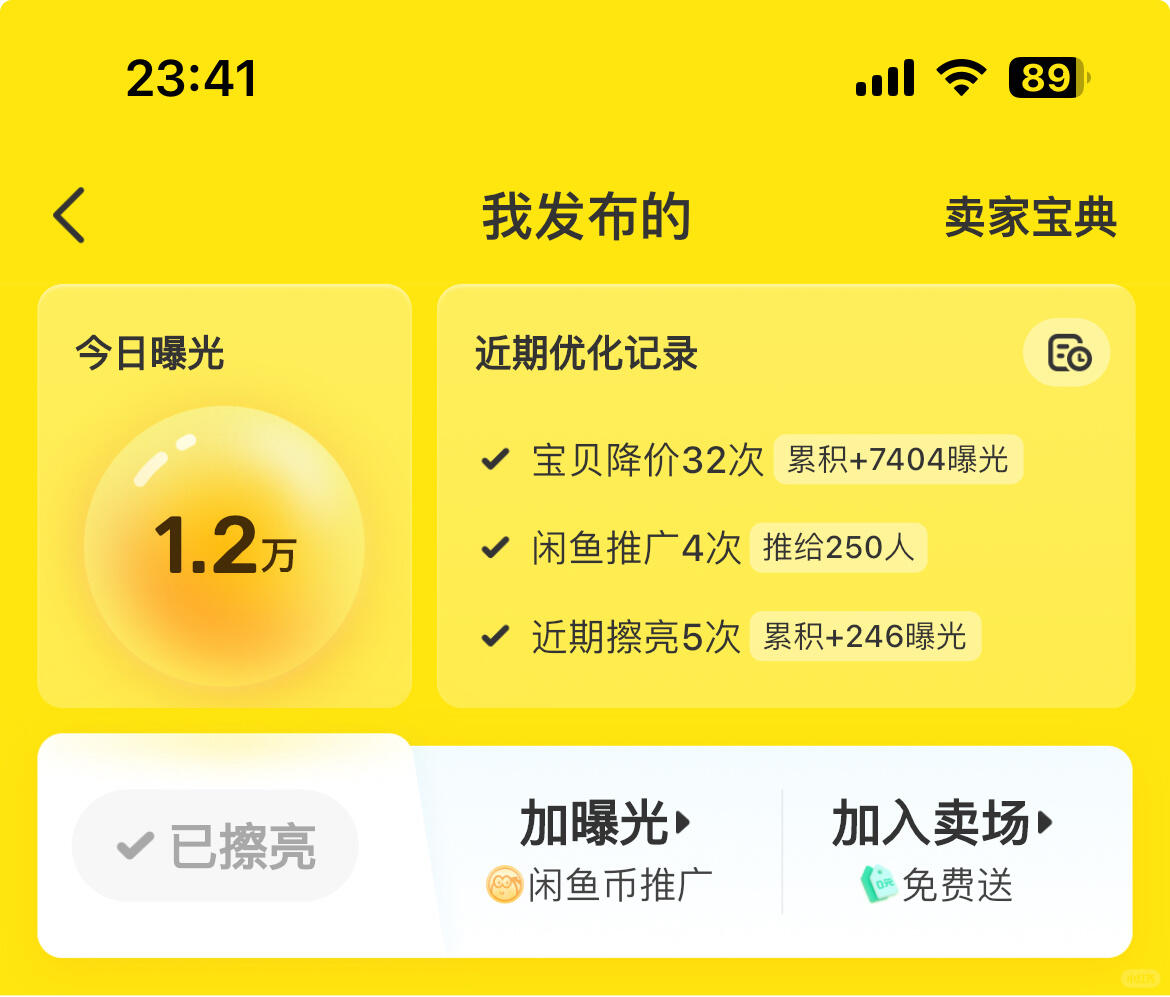Open 加曝光 闲鱼币推广

tap(602, 850)
